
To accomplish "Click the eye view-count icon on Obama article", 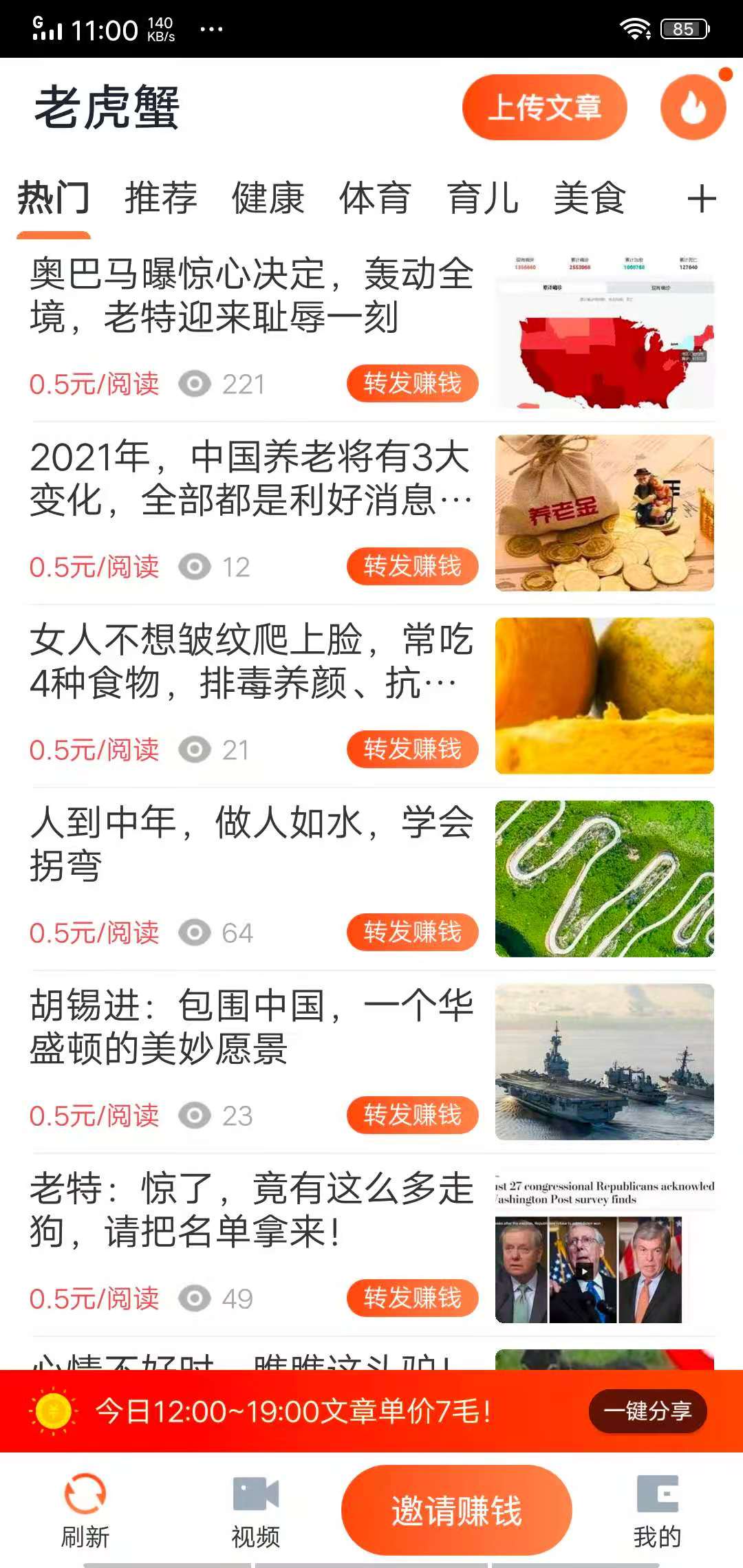I will (x=195, y=384).
